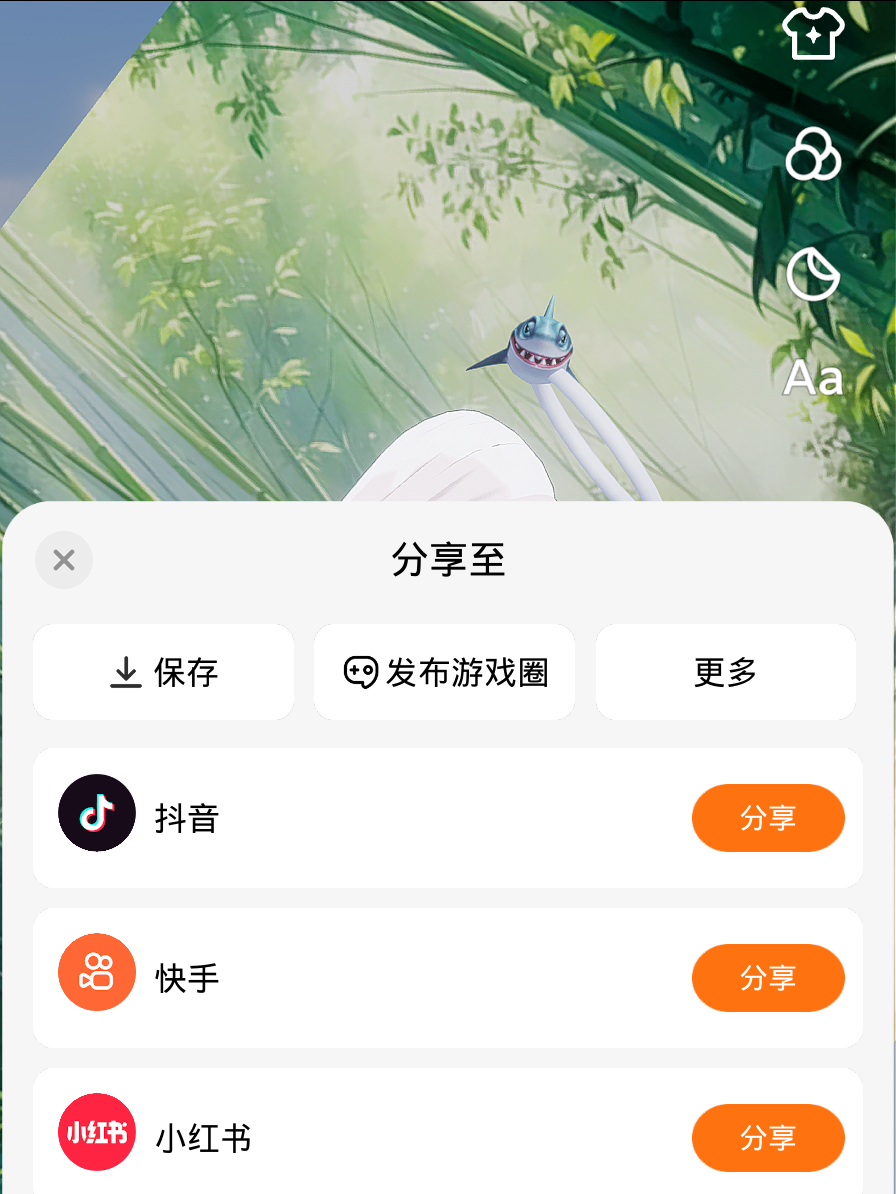896x1194 pixels.
Task: Add a sticker to the photo
Action: coord(813,275)
